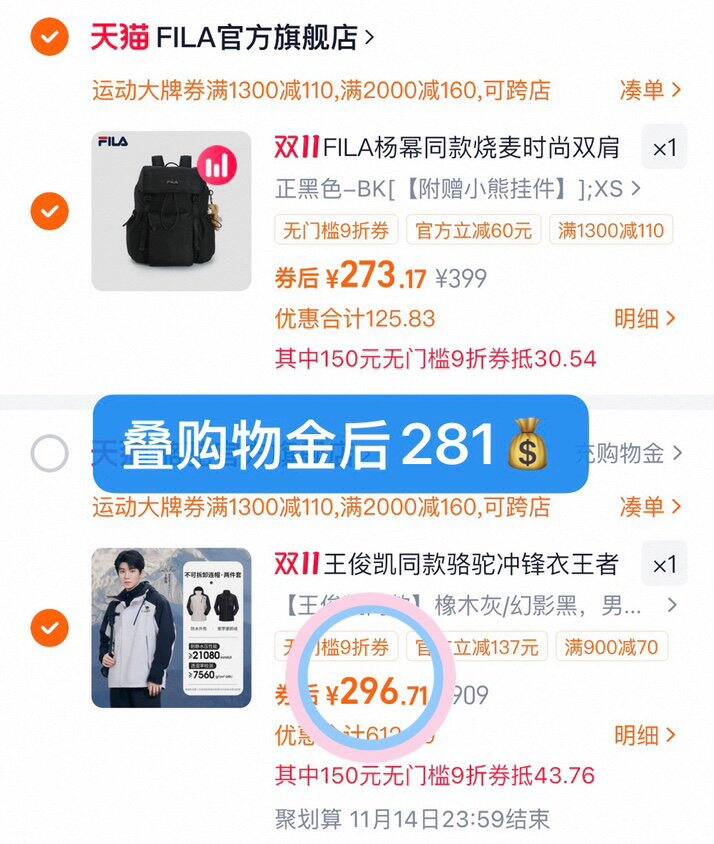This screenshot has height=844, width=714.
Task: Uncheck the 骆驼冲锋衣 jacket item
Action: [x=48, y=628]
